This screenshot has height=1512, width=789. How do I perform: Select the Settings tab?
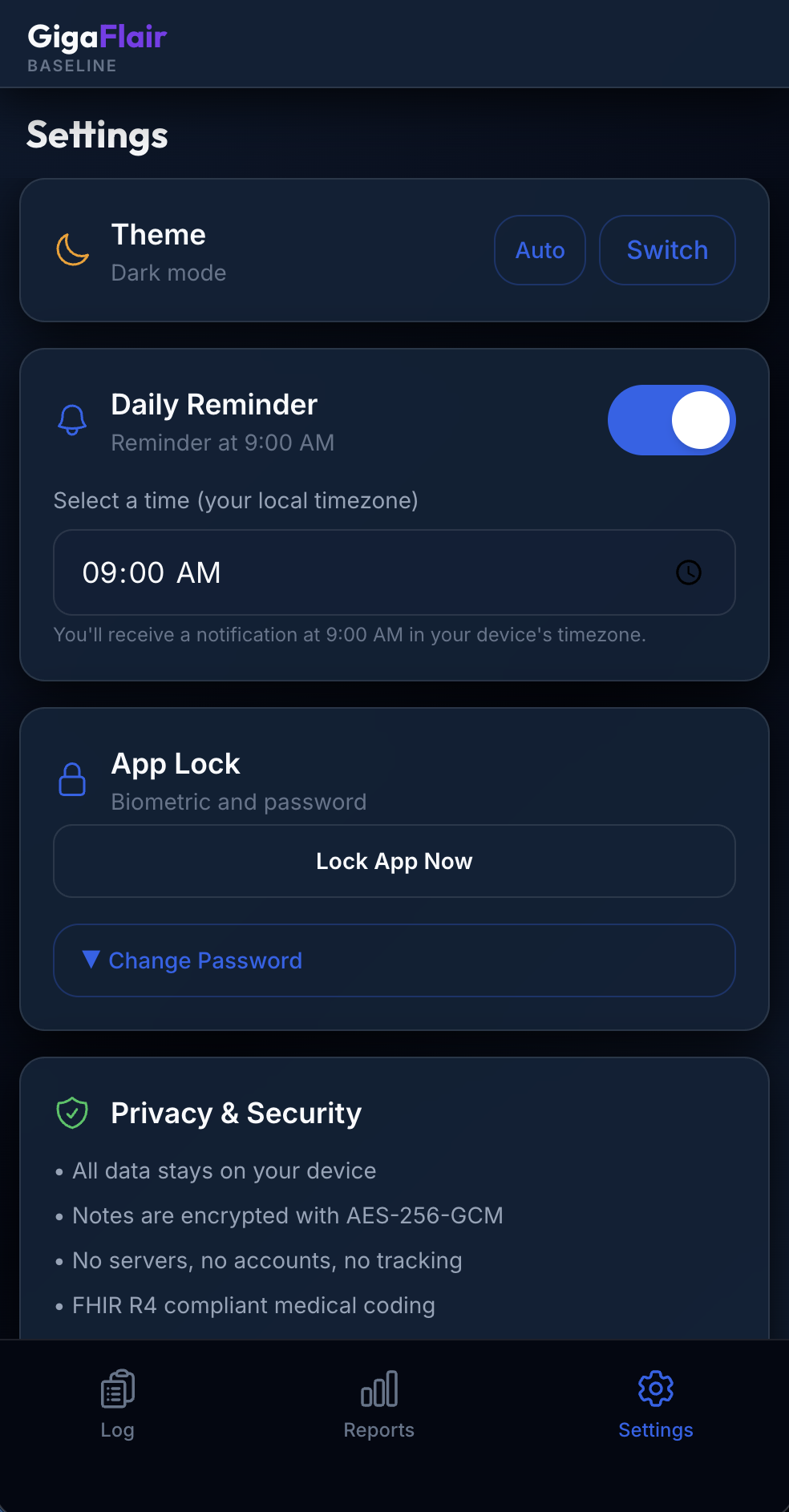655,1403
